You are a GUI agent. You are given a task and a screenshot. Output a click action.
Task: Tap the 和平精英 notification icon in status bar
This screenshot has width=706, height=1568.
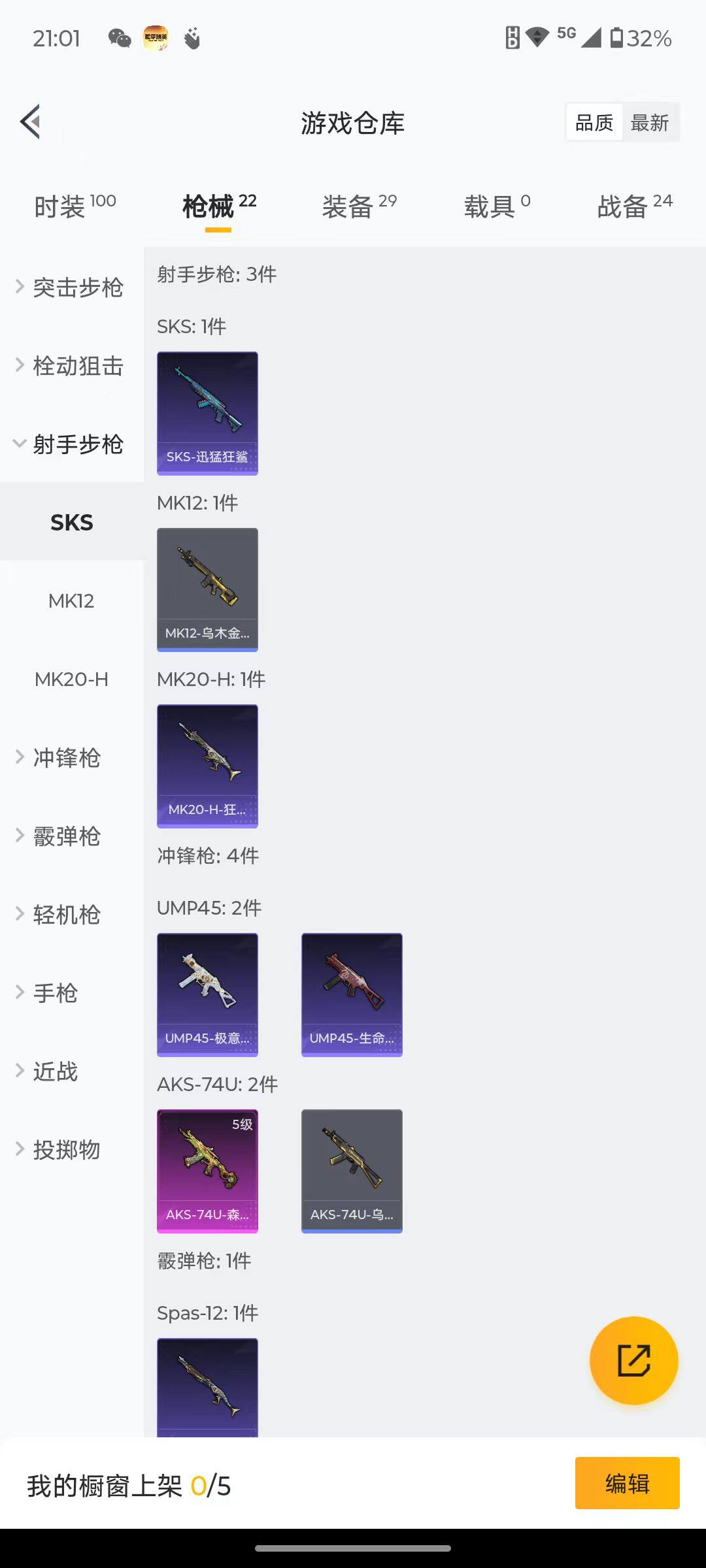[x=157, y=38]
